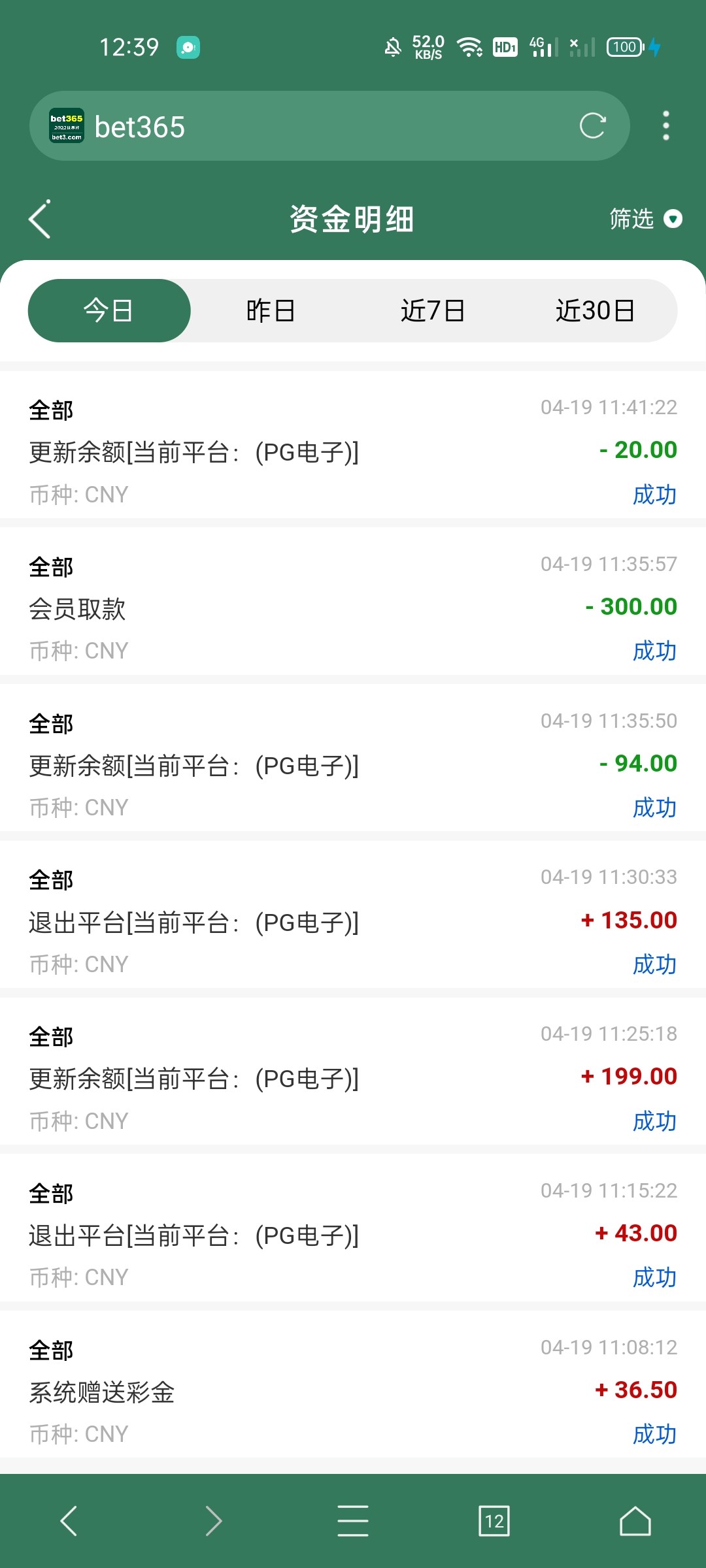706x1568 pixels.
Task: Show records for 近30日
Action: [x=595, y=310]
